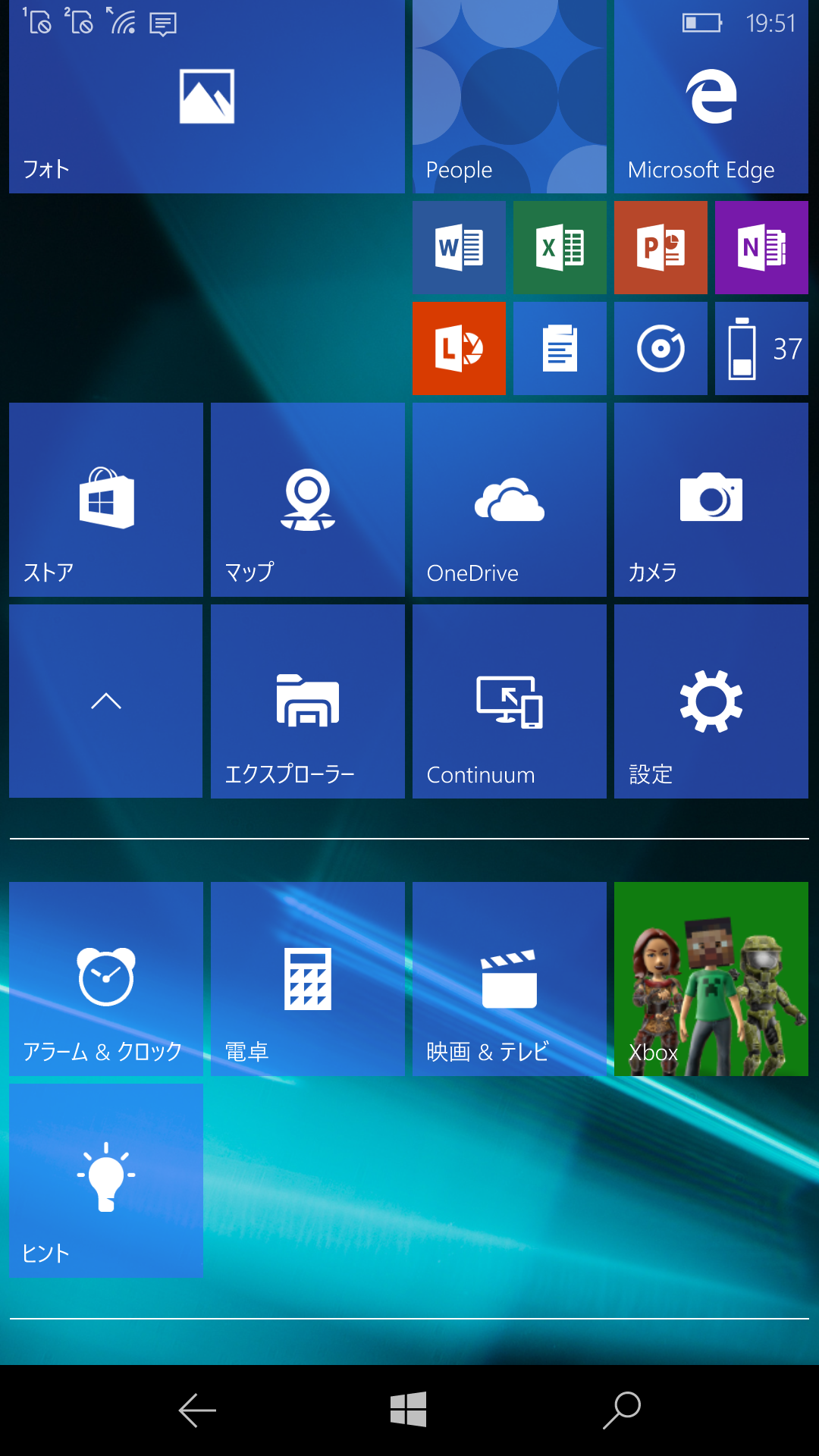Launch the 電卓 calculator
Screen dimensions: 819x1456
(308, 979)
